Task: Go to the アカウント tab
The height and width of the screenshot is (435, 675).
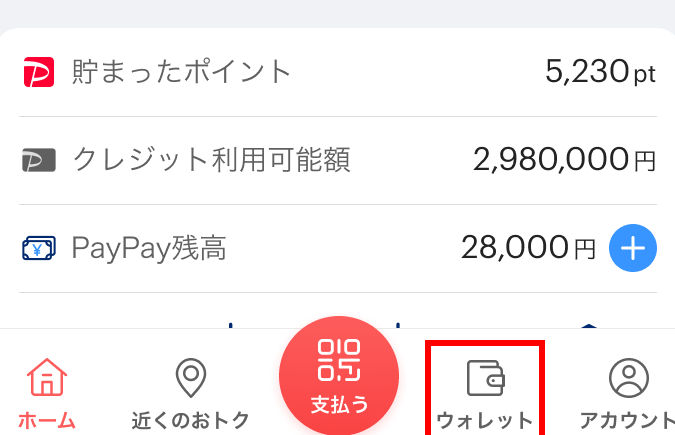Action: pos(629,392)
